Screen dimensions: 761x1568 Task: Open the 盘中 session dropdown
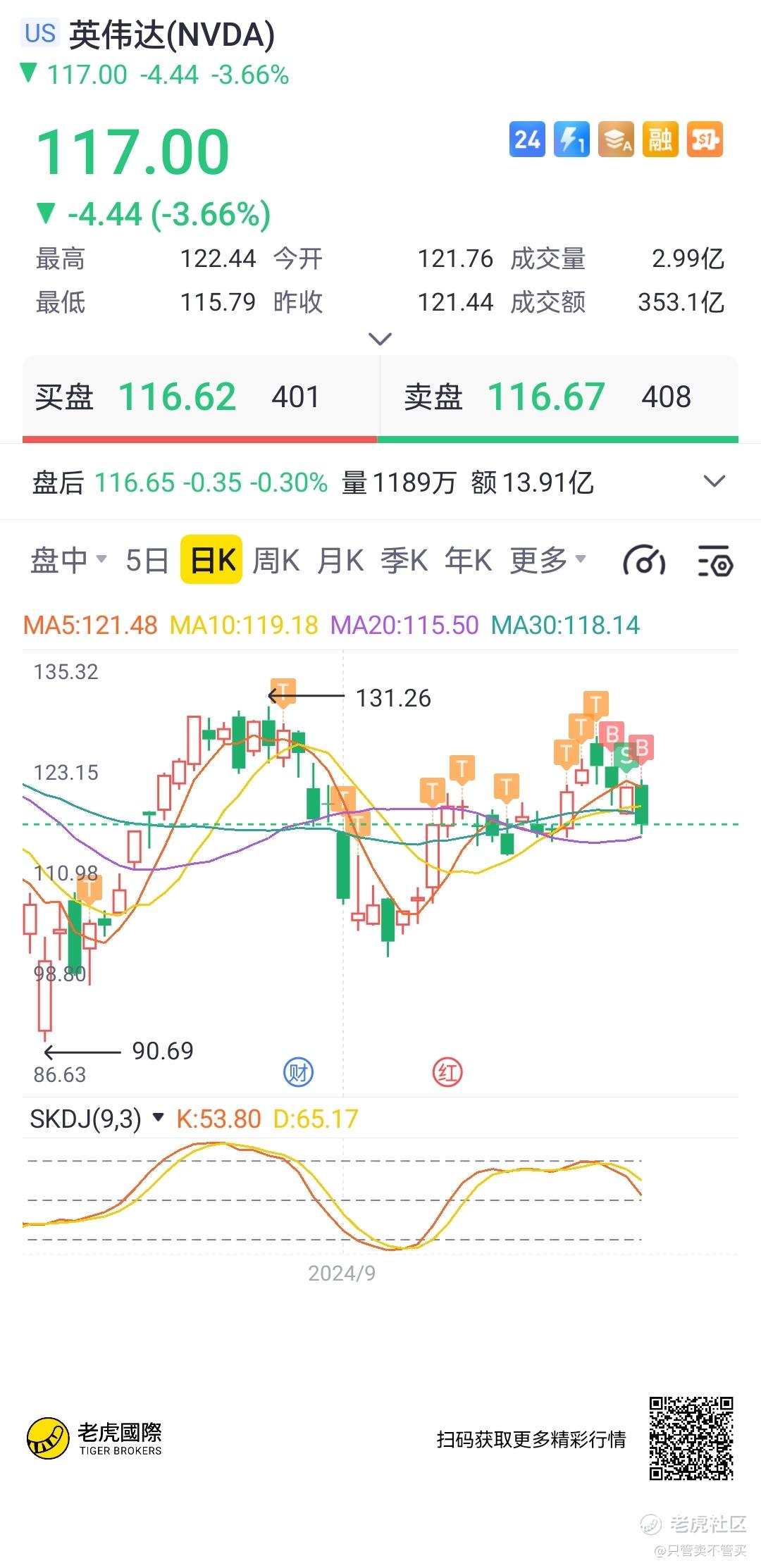[68, 561]
